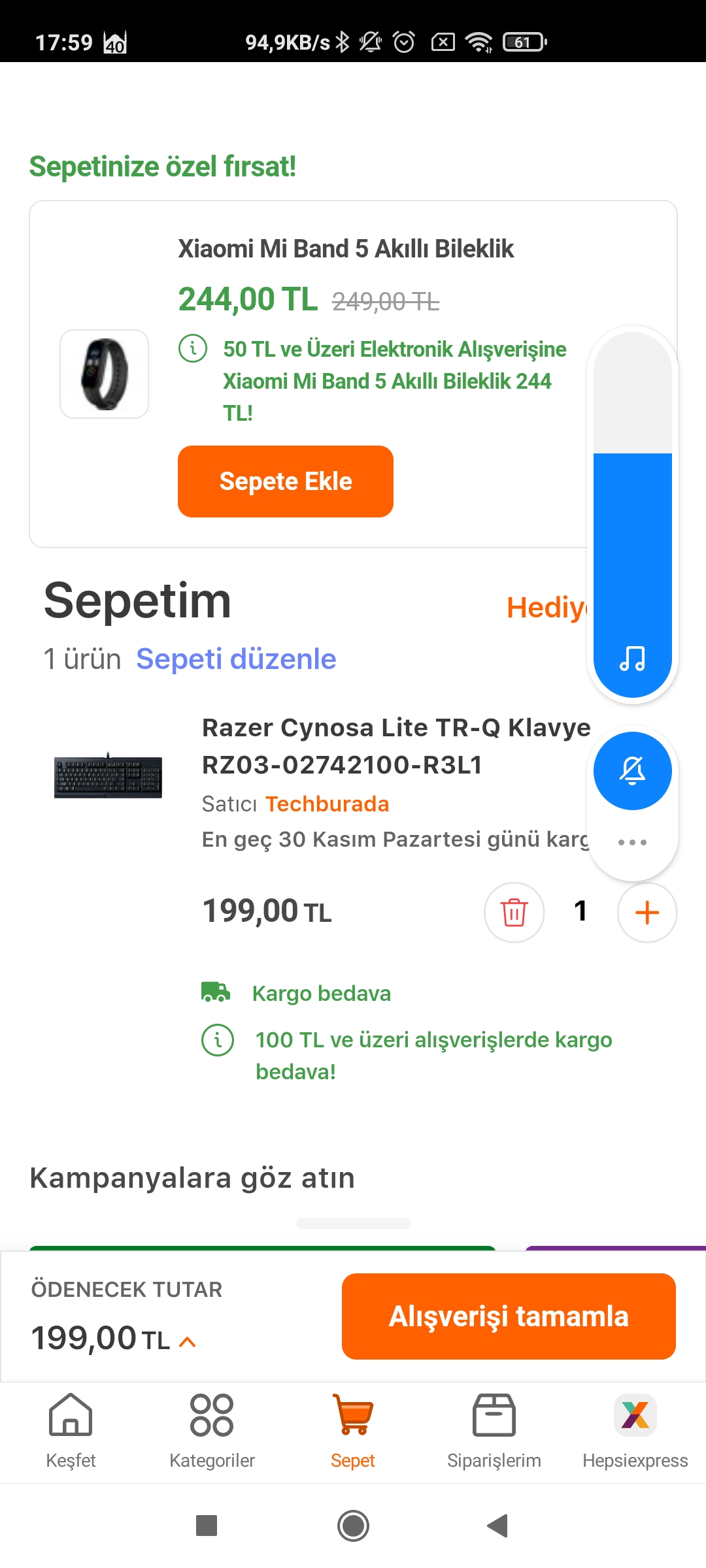The height and width of the screenshot is (1568, 706).
Task: Go to the Keşfet tab
Action: point(71,1432)
